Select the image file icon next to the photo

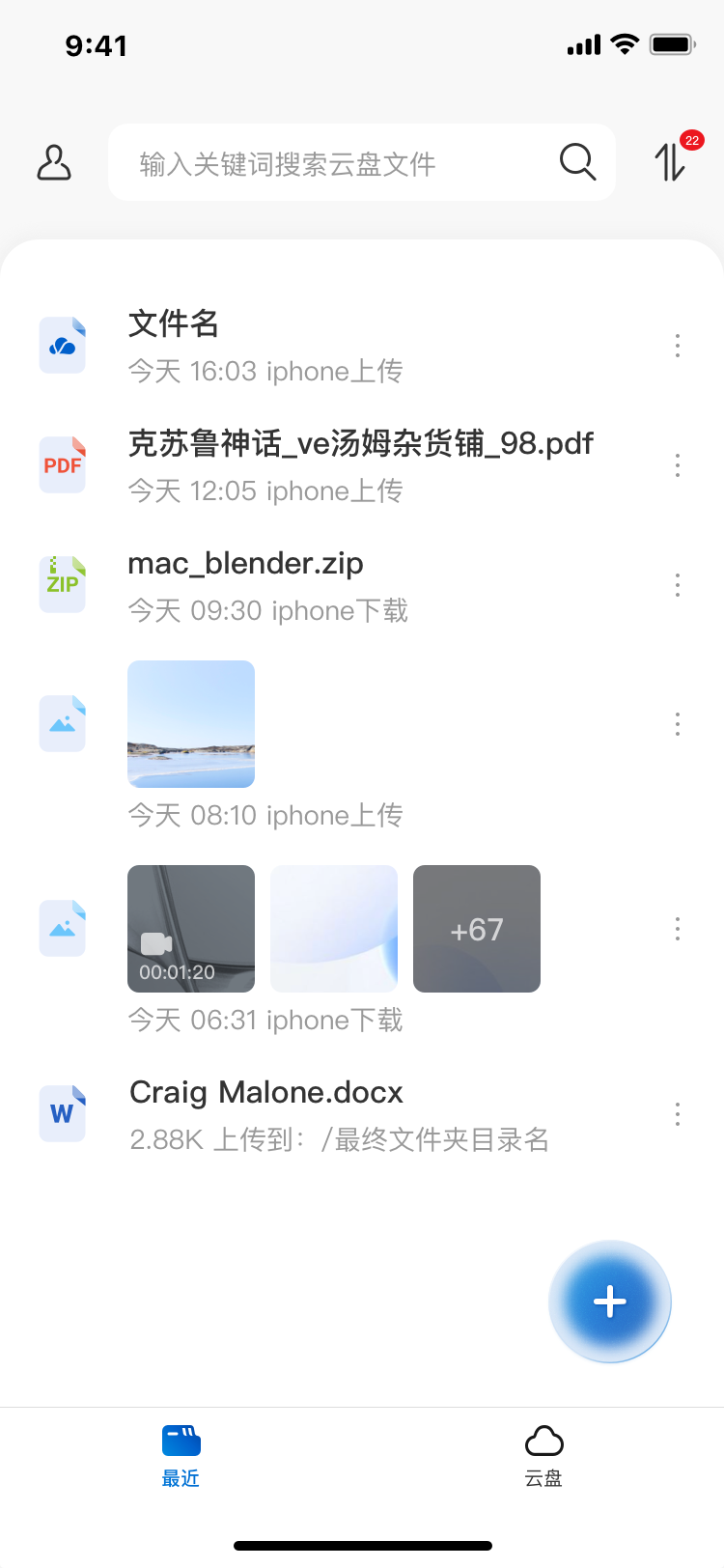(x=62, y=723)
